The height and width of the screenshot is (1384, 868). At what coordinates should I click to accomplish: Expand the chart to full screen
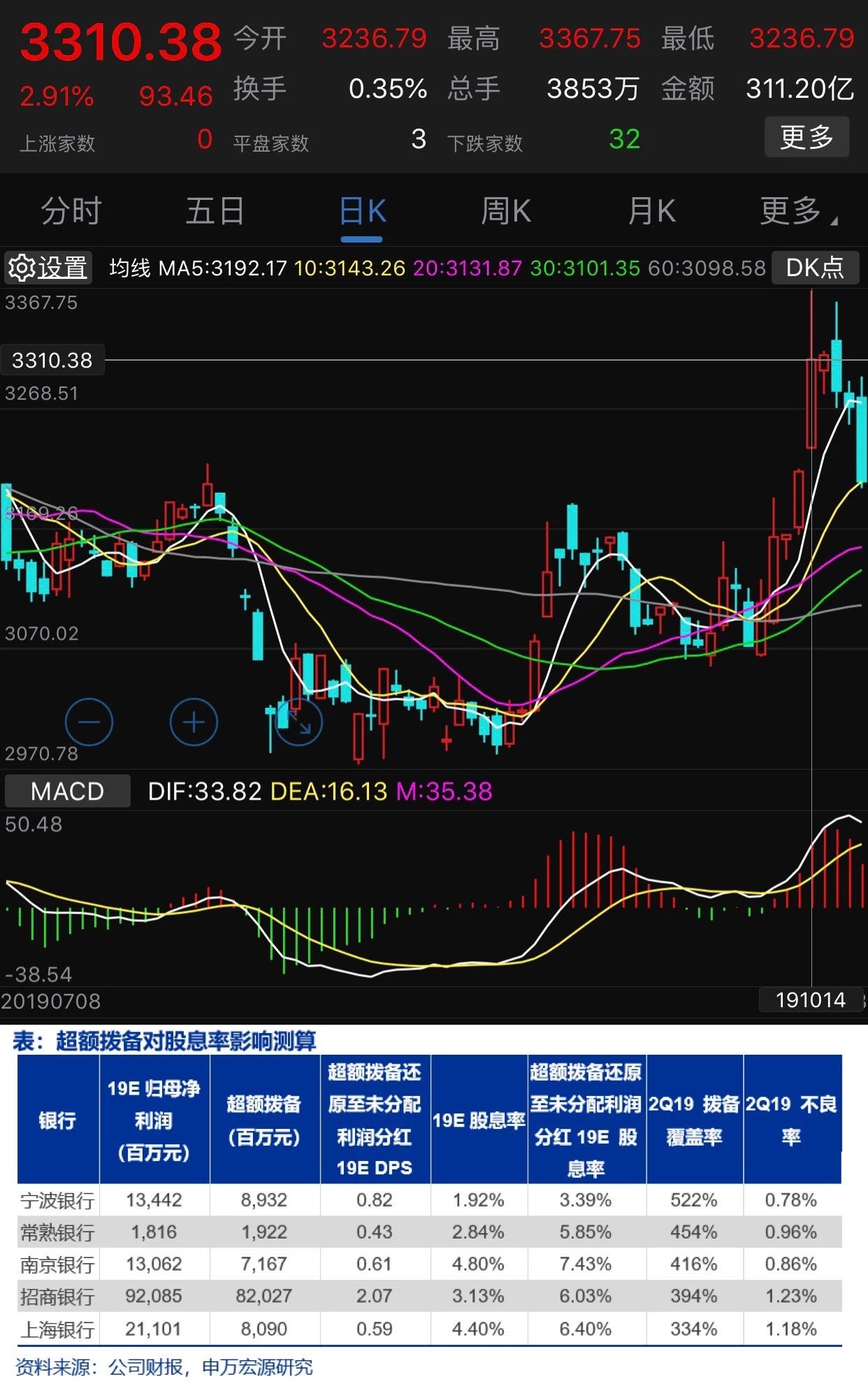(x=299, y=722)
